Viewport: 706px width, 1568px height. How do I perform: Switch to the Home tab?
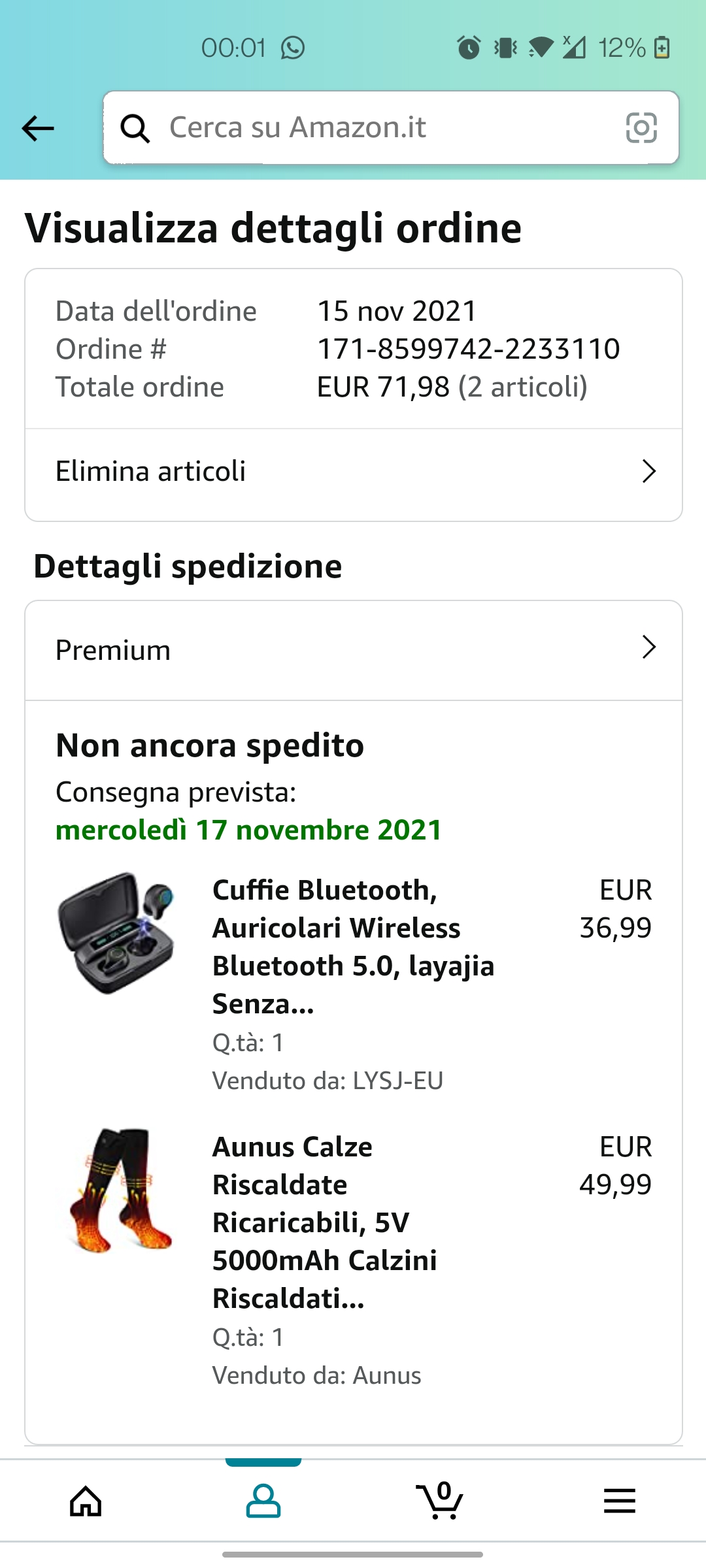pos(86,1501)
